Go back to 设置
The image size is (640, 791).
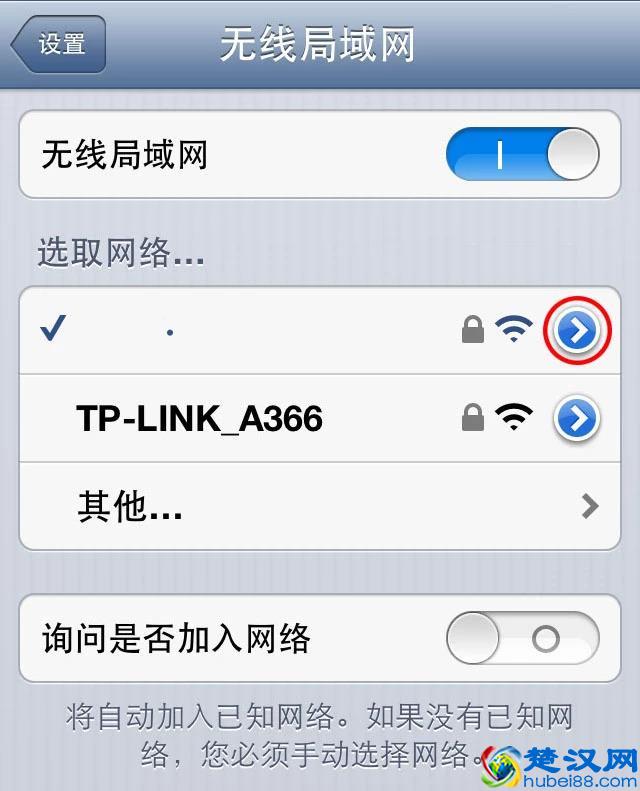coord(58,45)
